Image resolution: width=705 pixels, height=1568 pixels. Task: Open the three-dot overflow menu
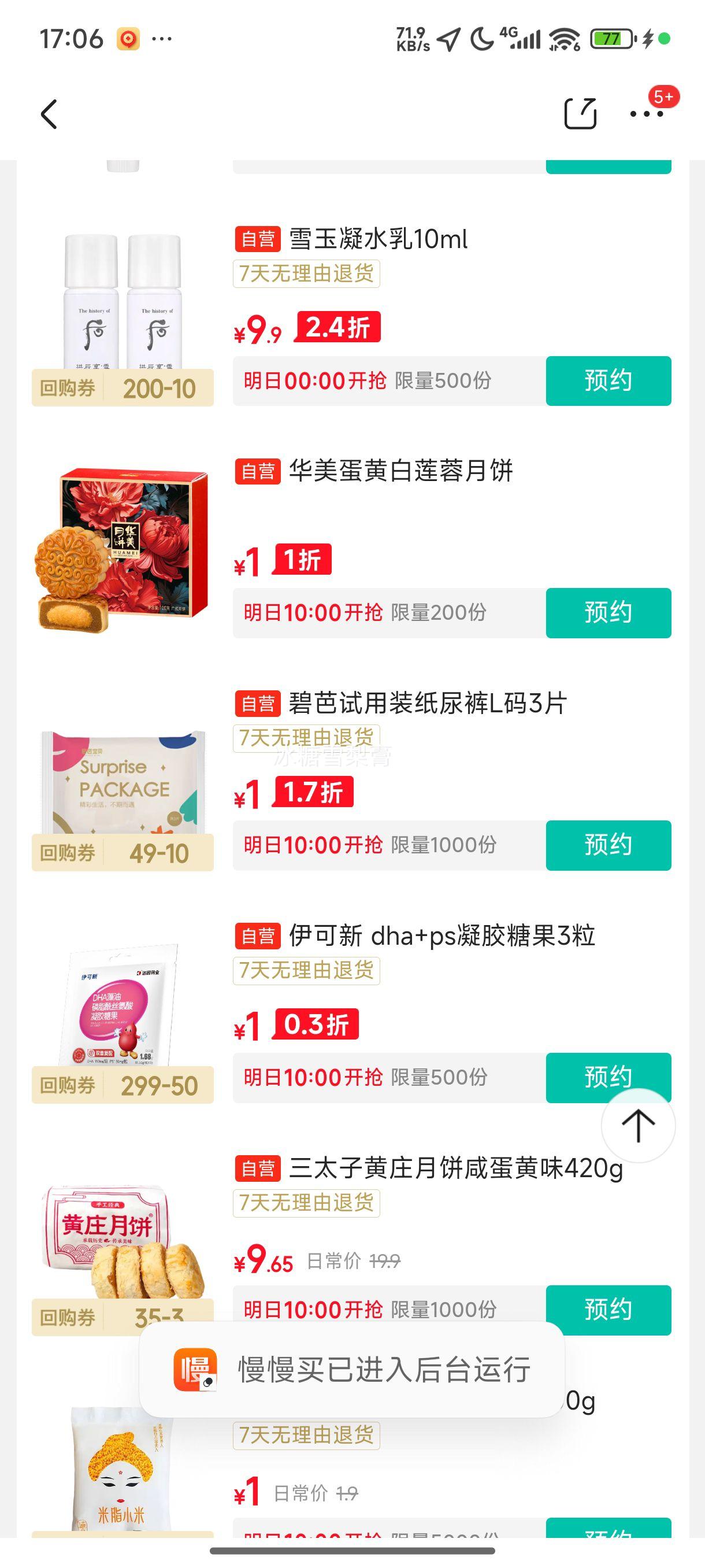pyautogui.click(x=646, y=114)
